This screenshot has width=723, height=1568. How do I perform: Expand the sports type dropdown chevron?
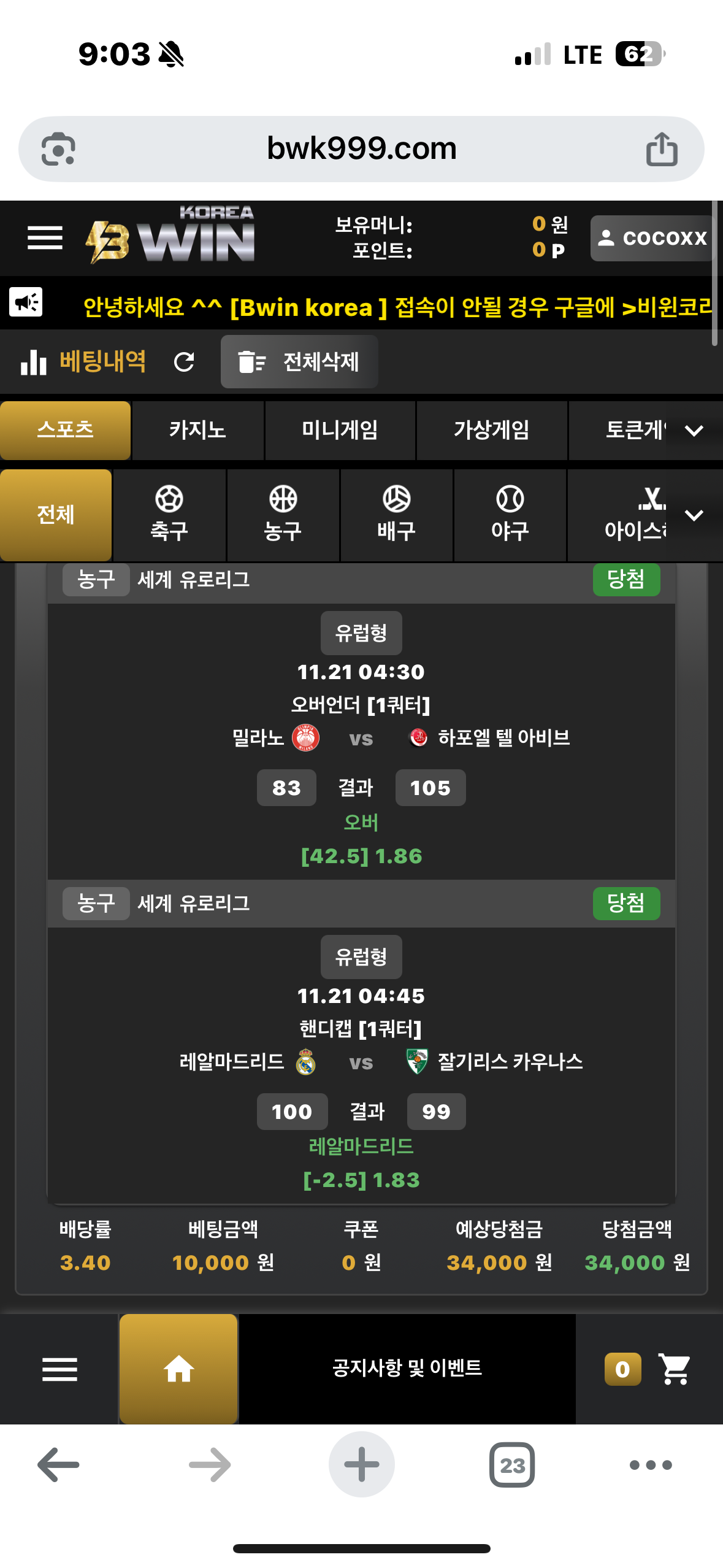click(694, 515)
